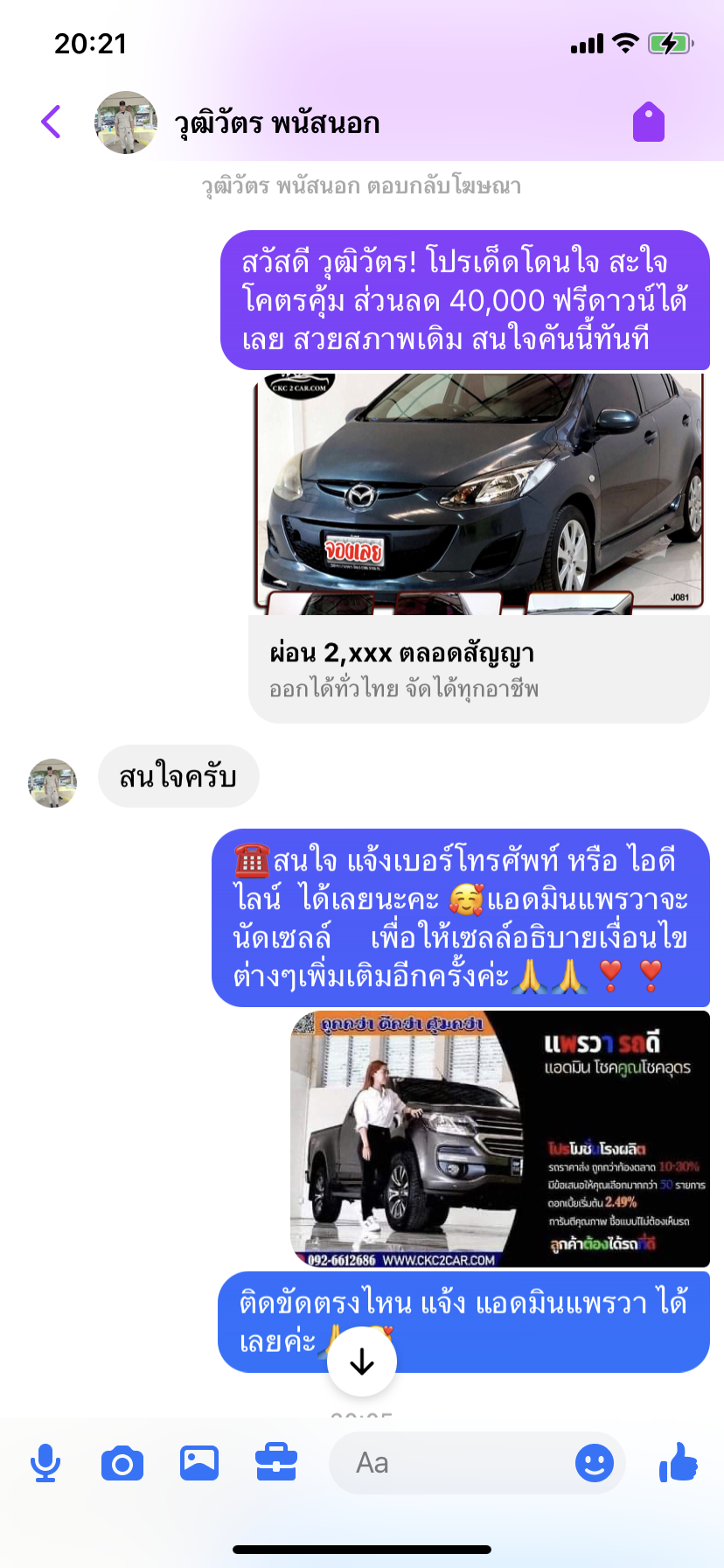Tap the sender avatar beside สนใจครับ
The image size is (724, 1568).
52,782
